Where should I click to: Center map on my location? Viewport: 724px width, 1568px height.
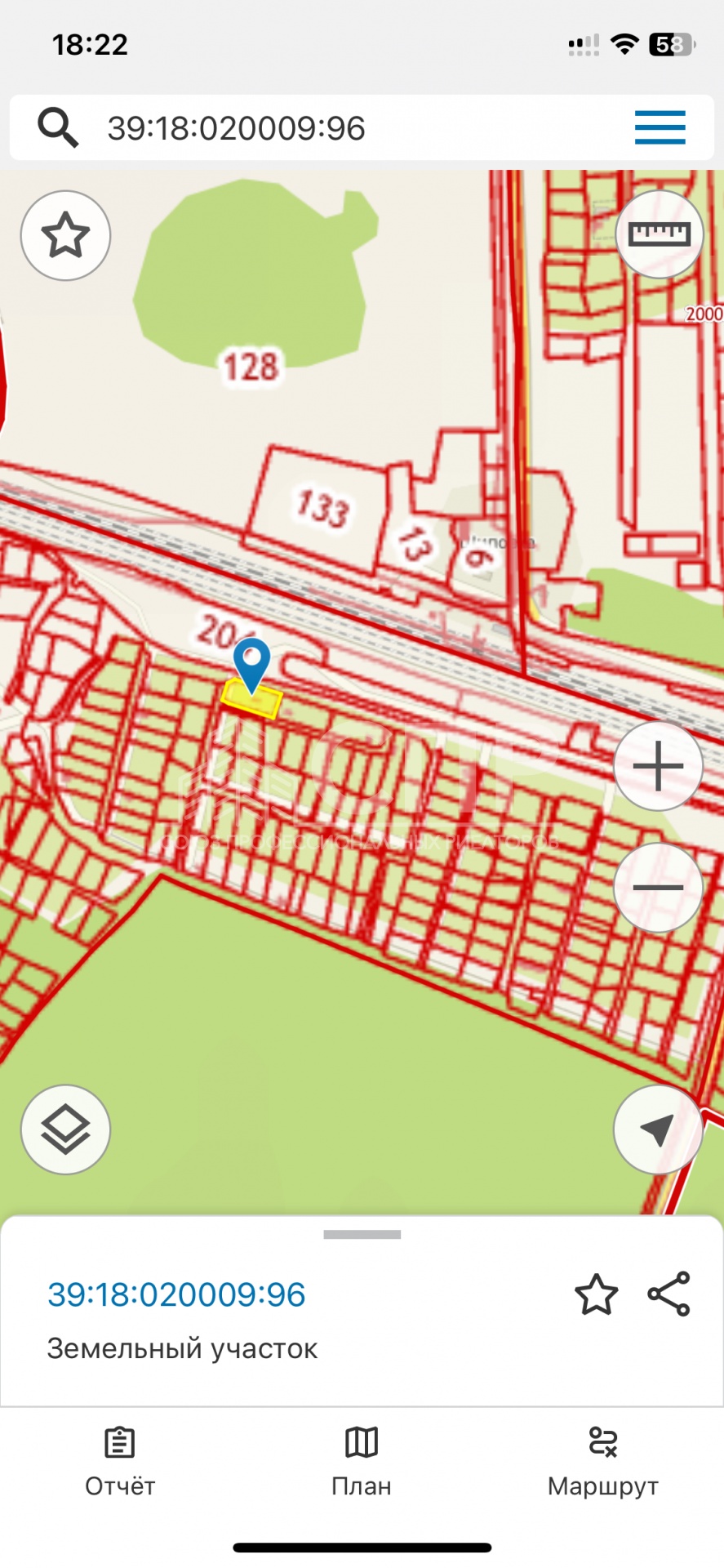tap(658, 1129)
